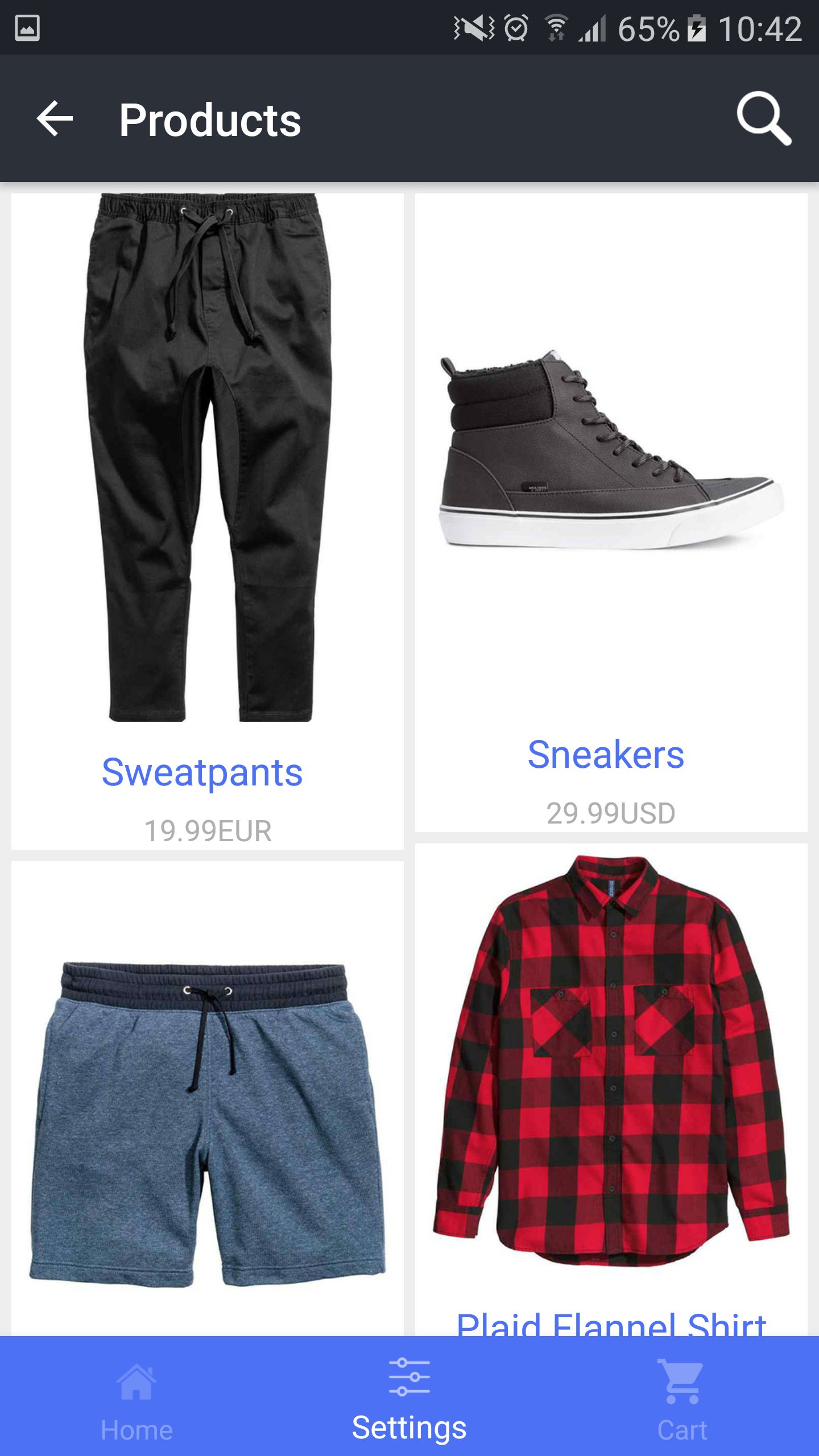Switch to the Home tab
The height and width of the screenshot is (1456, 819).
(136, 1396)
